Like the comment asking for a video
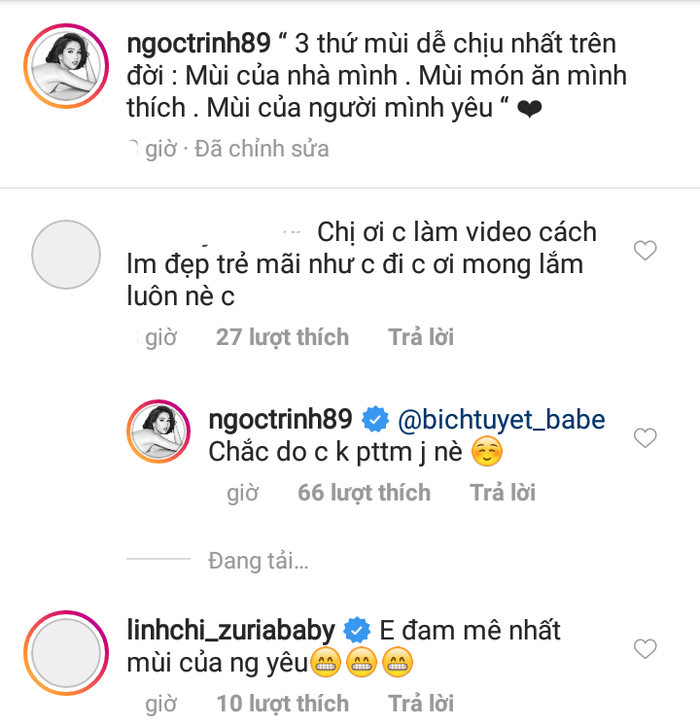Screen dimensions: 700x725 (x=645, y=251)
